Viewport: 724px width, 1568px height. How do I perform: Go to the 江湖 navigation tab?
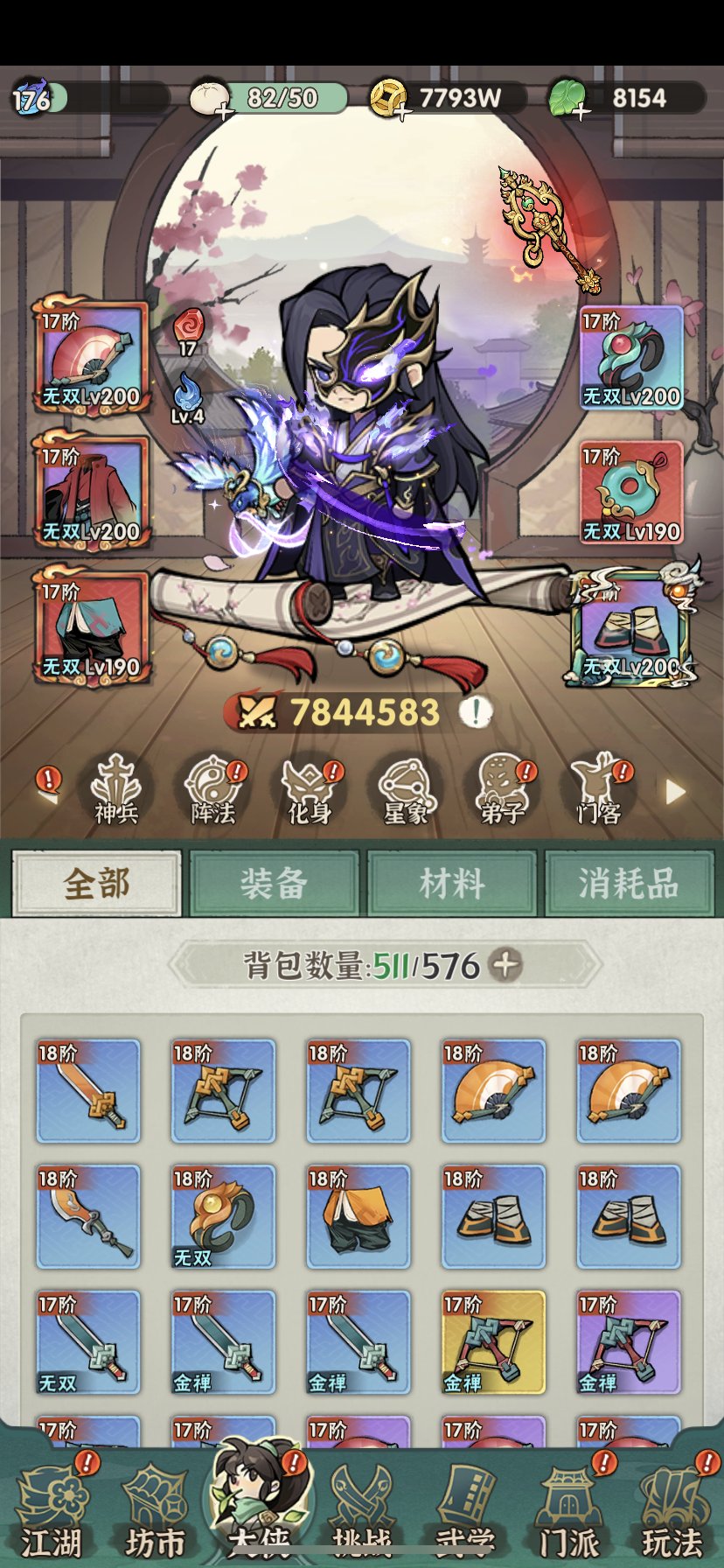pos(52,1514)
